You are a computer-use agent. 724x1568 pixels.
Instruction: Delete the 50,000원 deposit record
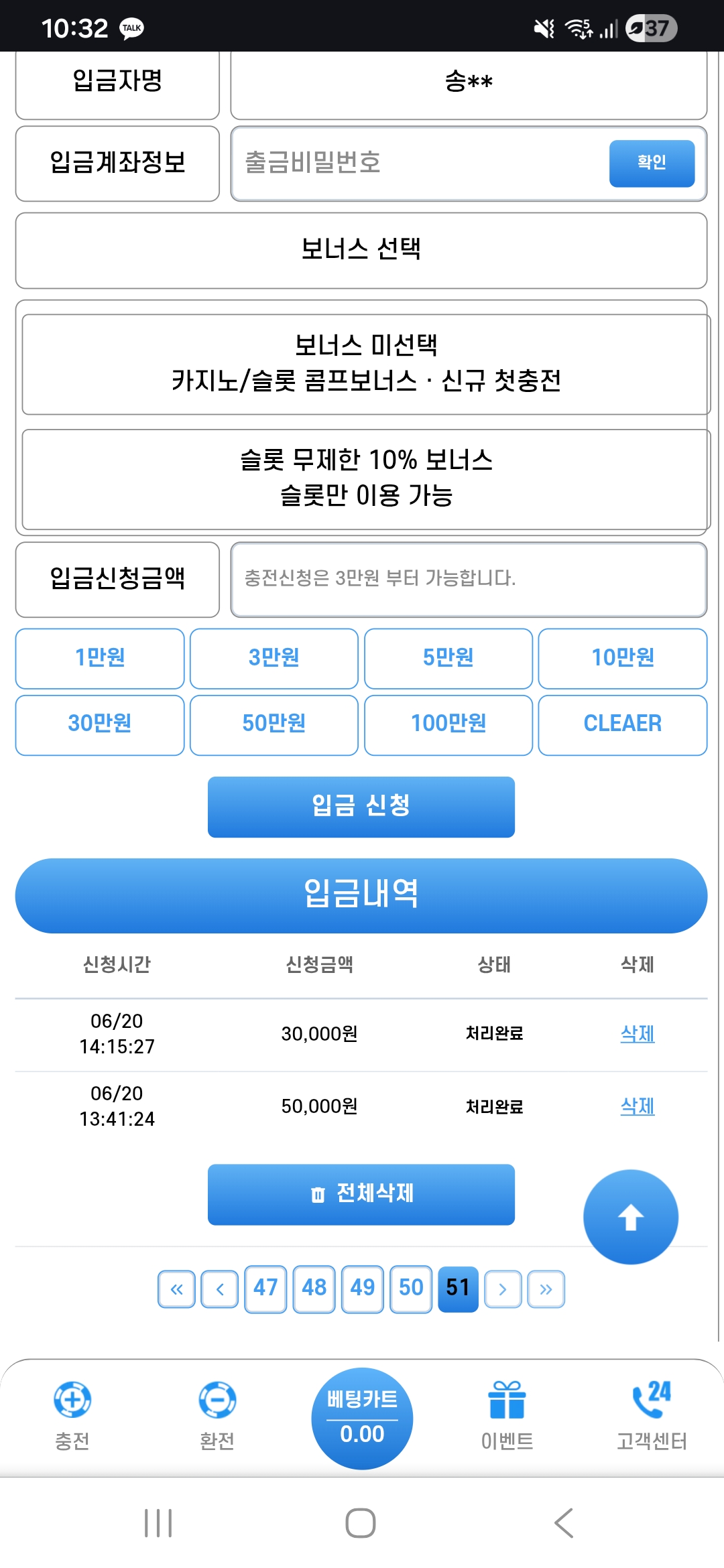(637, 1106)
